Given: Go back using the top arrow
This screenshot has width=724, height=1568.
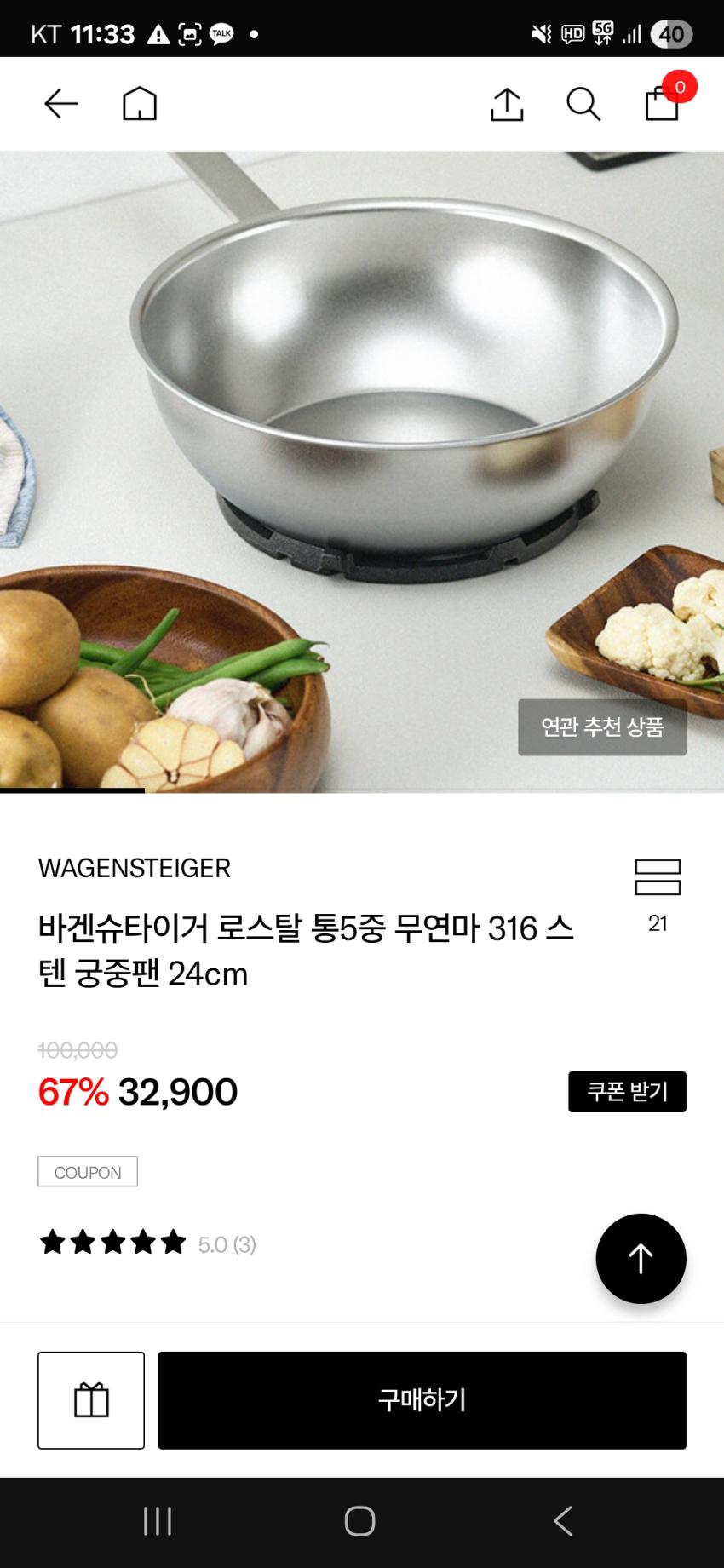Looking at the screenshot, I should (x=61, y=104).
